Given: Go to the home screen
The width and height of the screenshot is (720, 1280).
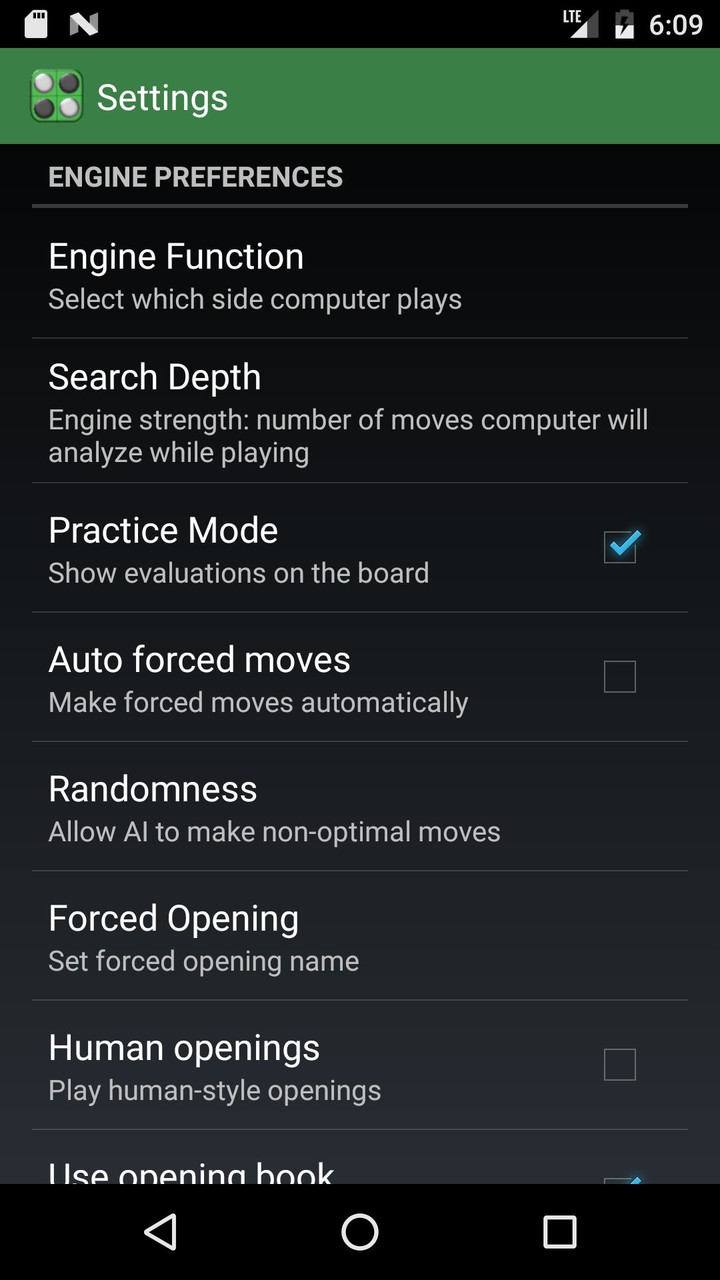Looking at the screenshot, I should (360, 1232).
